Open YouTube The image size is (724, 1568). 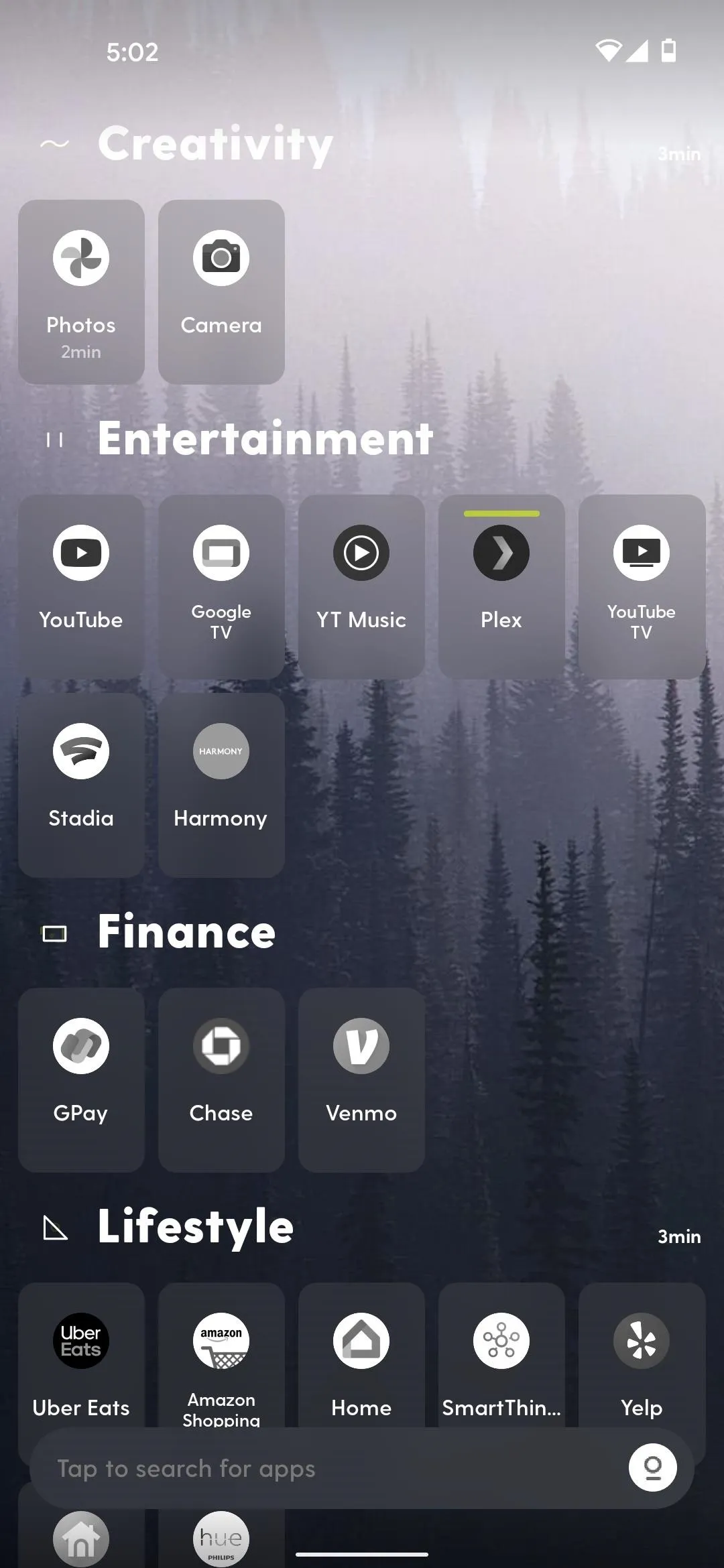[81, 586]
